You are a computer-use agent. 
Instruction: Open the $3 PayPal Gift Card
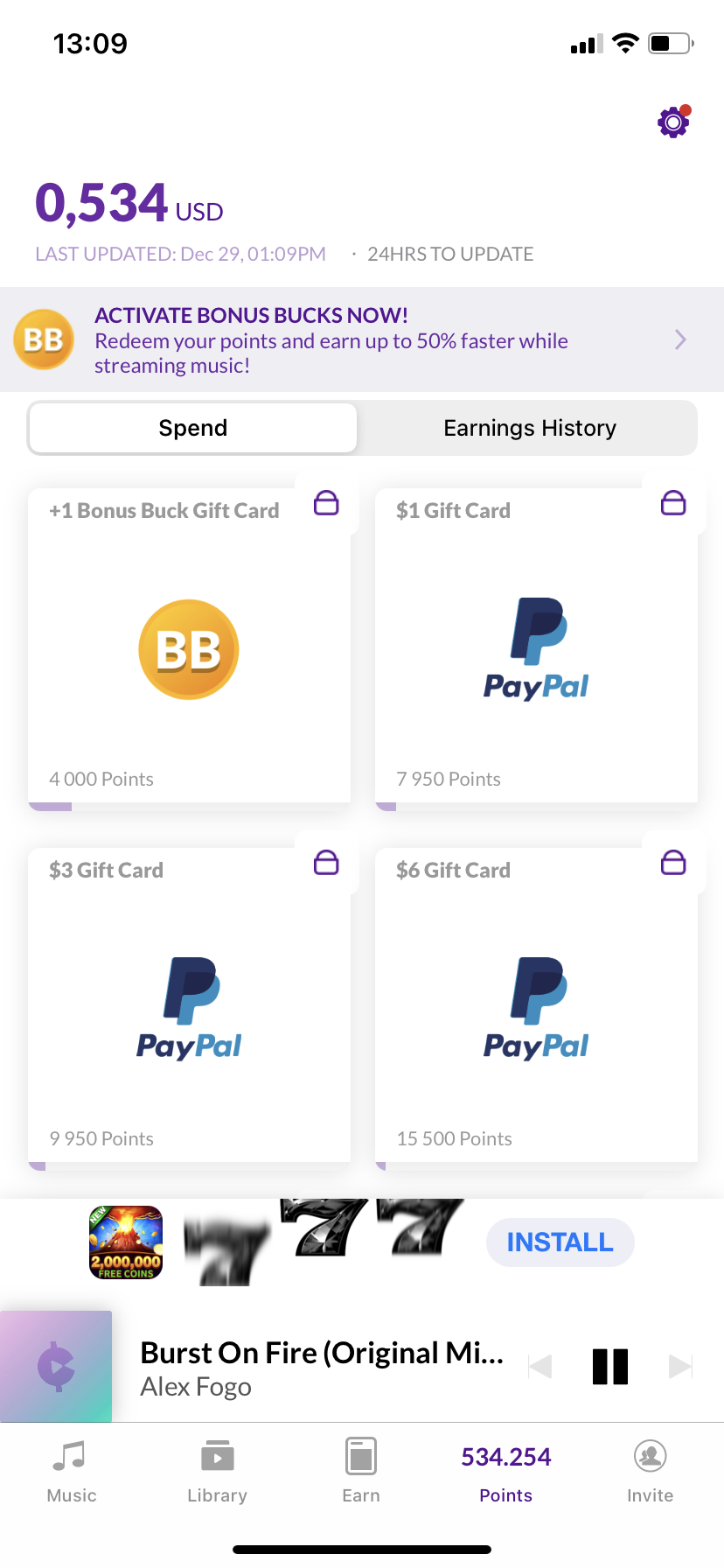tap(190, 1005)
